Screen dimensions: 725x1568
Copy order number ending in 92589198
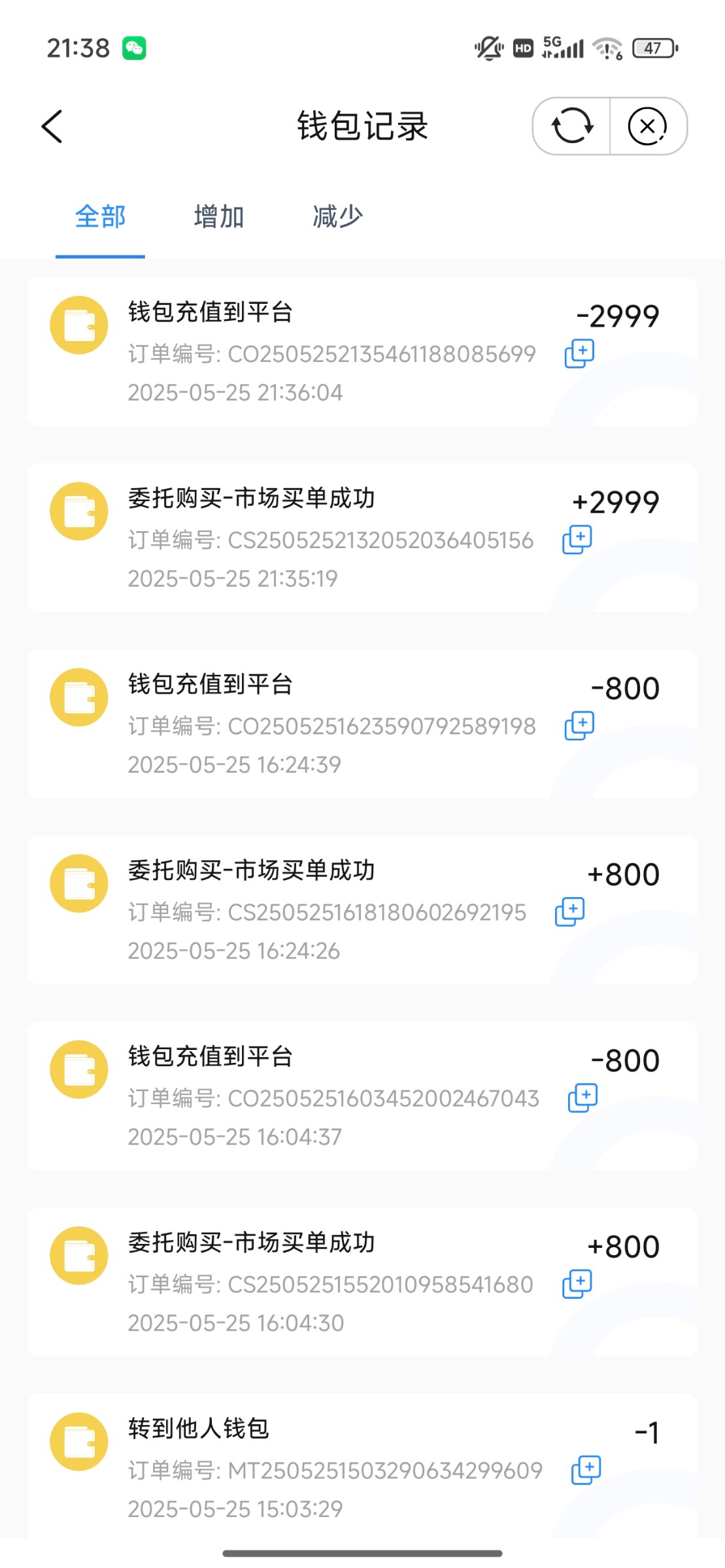point(579,726)
